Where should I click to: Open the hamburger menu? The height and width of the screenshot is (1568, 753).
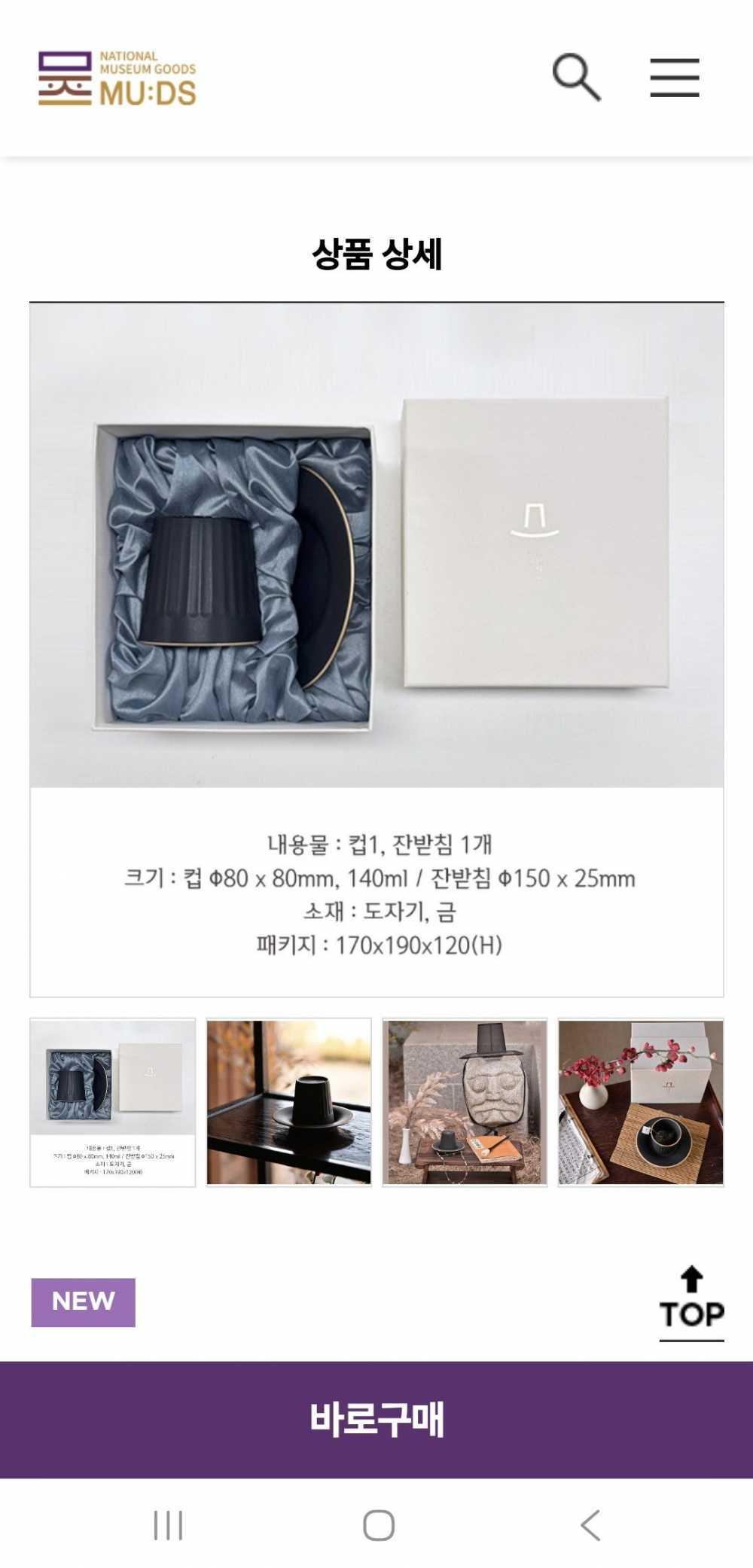point(675,78)
